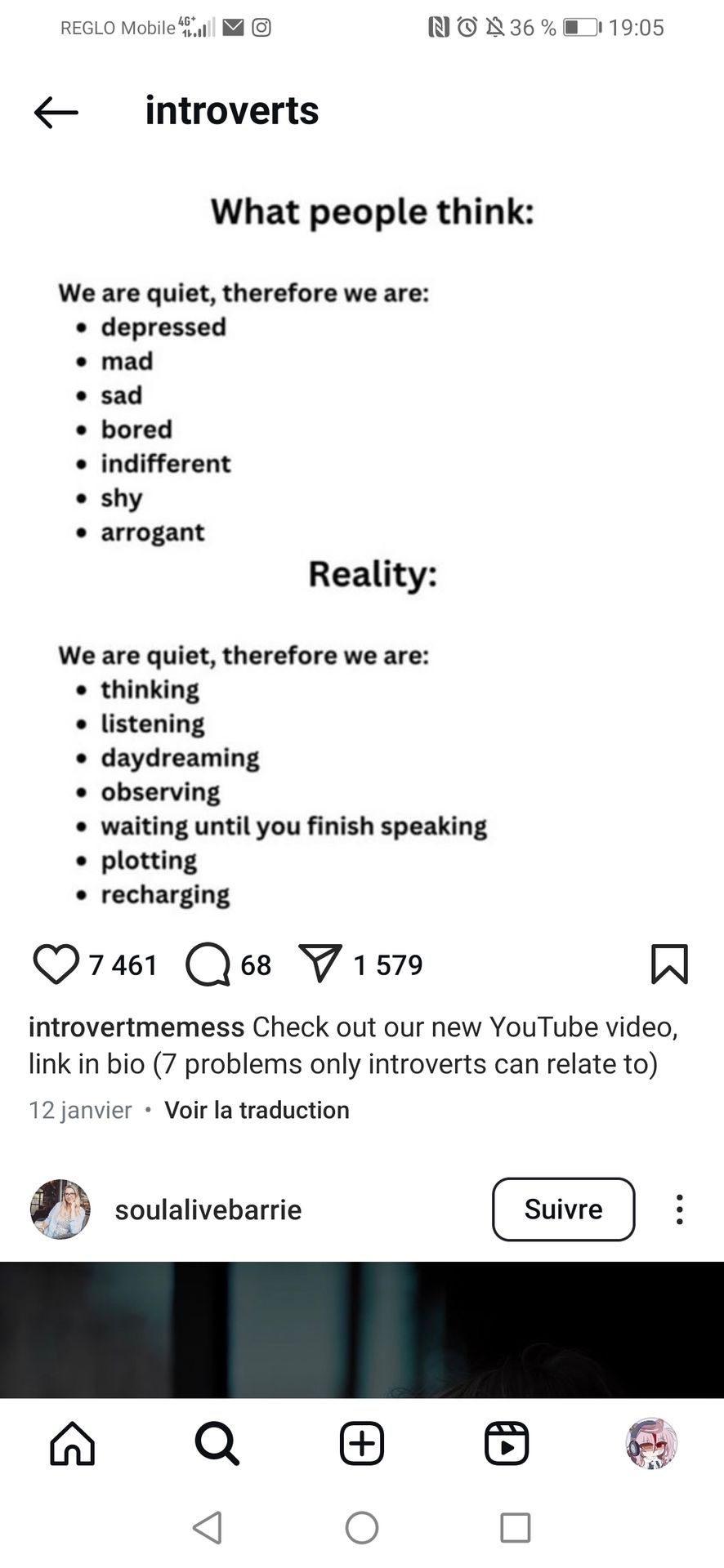724x1568 pixels.
Task: Bookmark the introvertmemess post
Action: 669,964
